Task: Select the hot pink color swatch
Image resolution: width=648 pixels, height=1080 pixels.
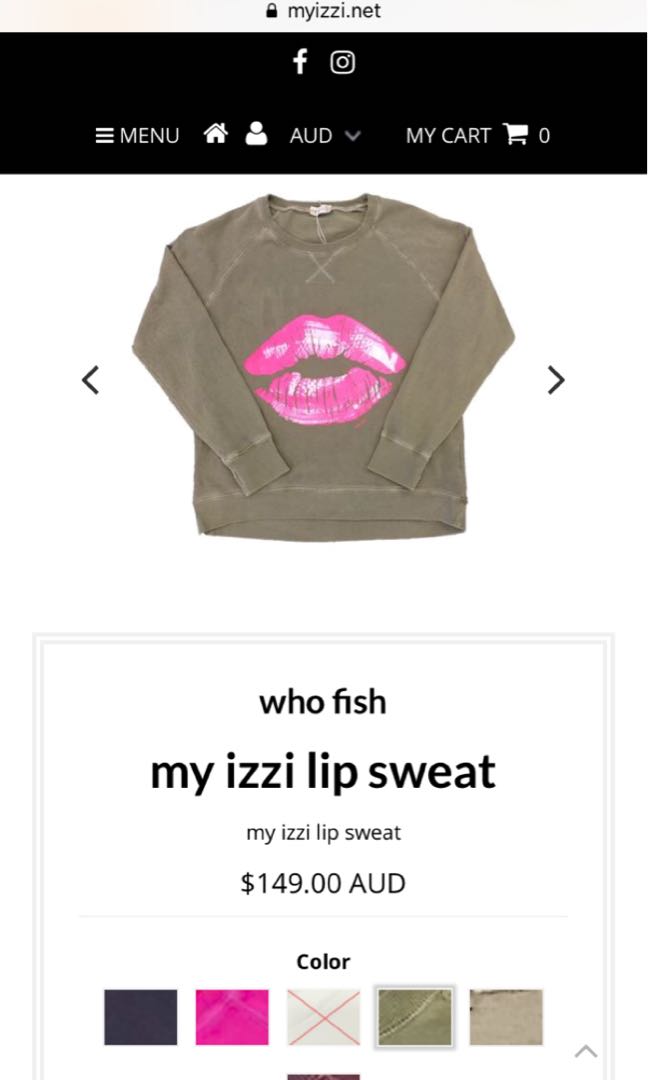Action: [232, 1017]
